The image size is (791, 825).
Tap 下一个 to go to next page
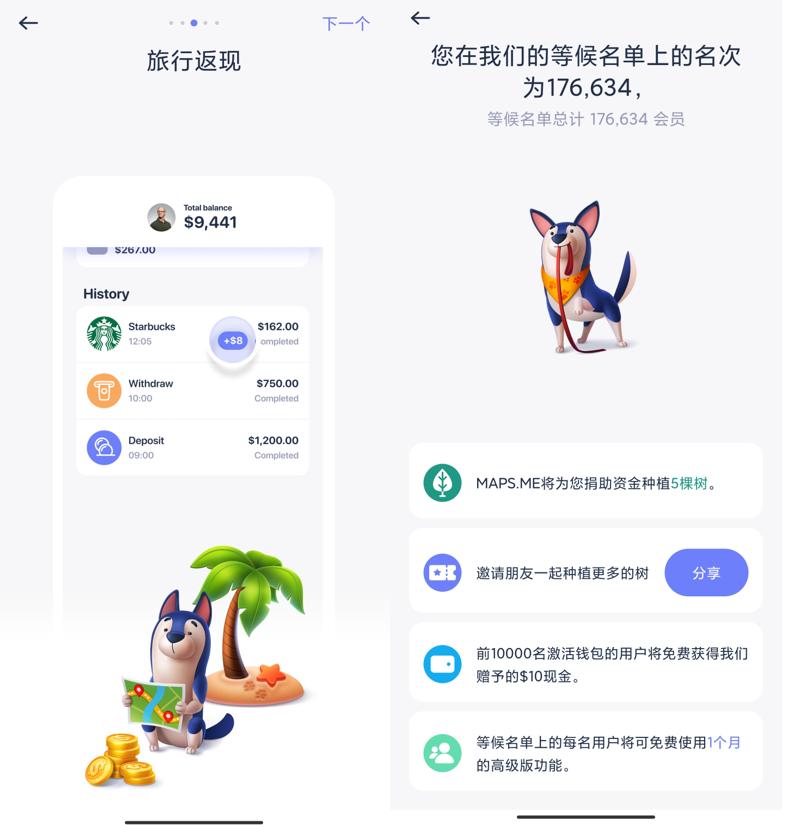tap(346, 22)
